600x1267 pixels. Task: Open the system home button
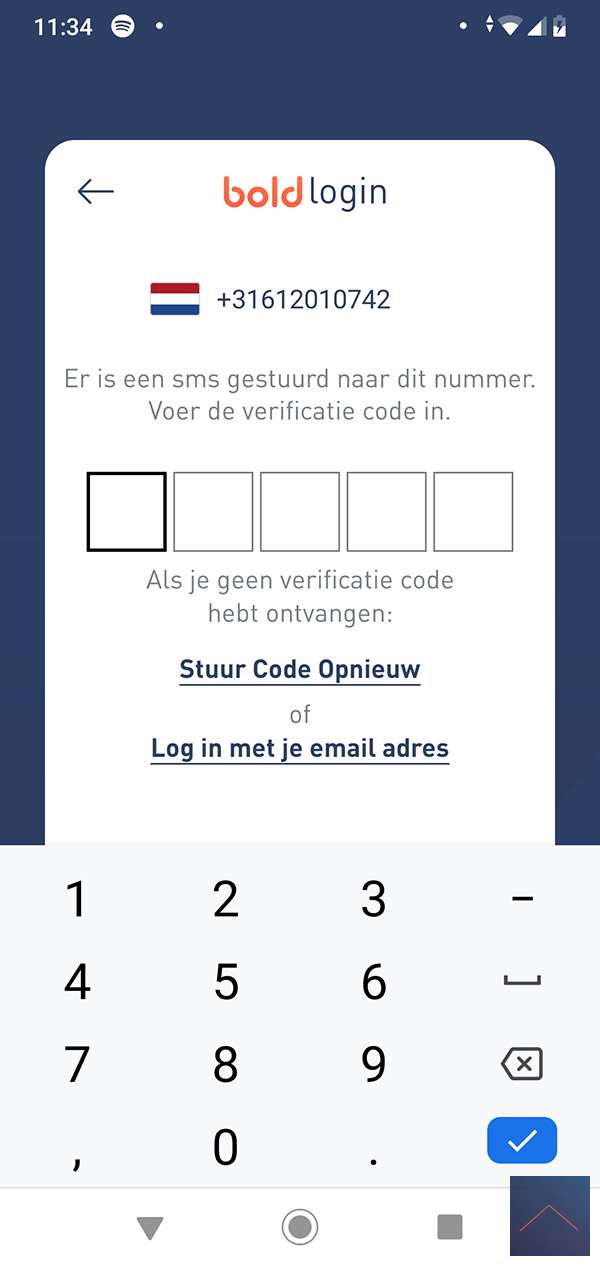(x=300, y=1226)
